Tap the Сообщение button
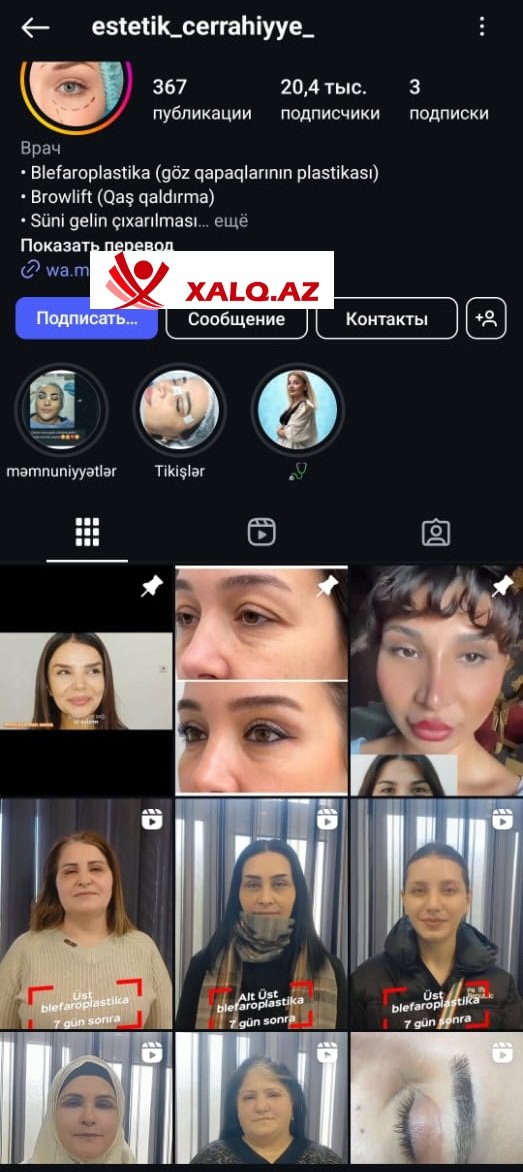This screenshot has height=1172, width=523. (x=236, y=318)
